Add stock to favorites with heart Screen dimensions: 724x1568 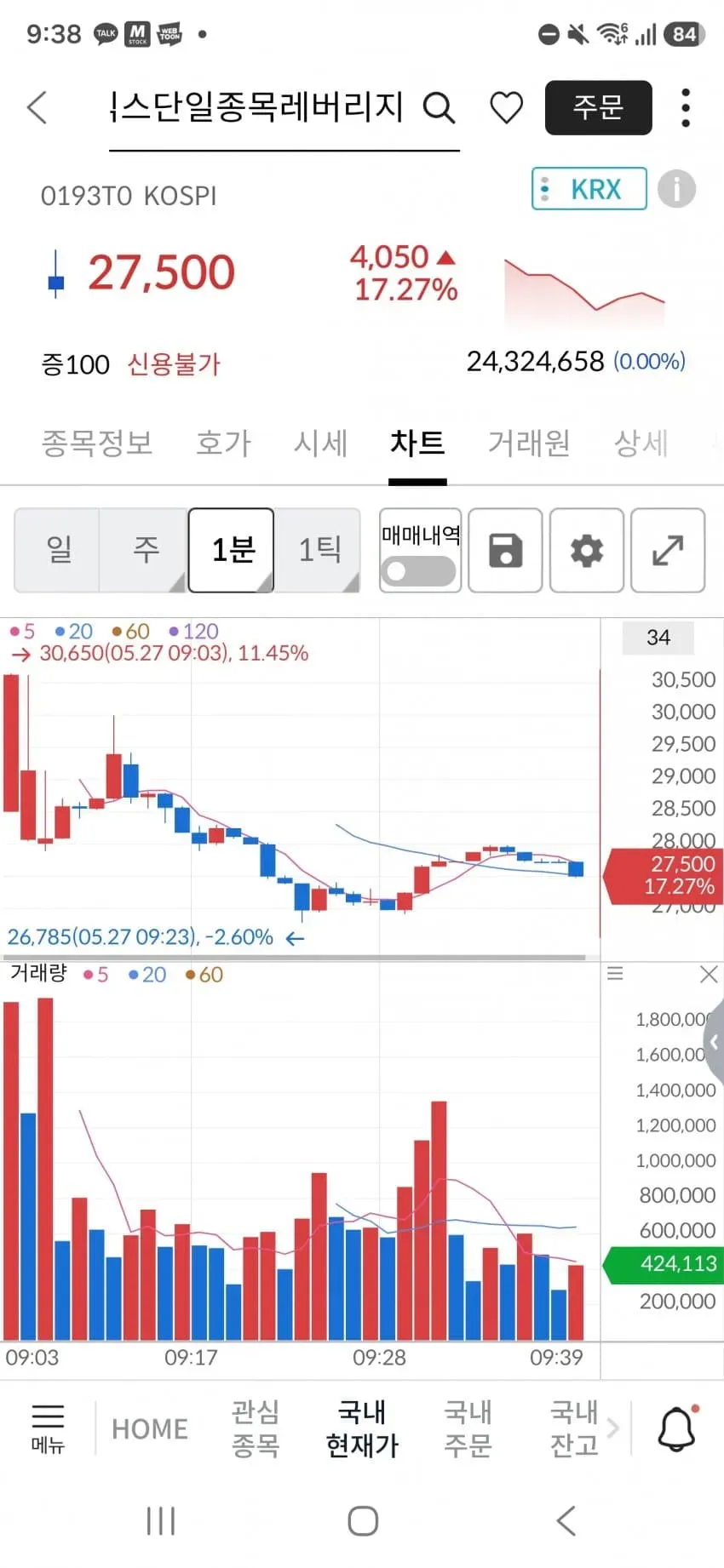coord(507,108)
